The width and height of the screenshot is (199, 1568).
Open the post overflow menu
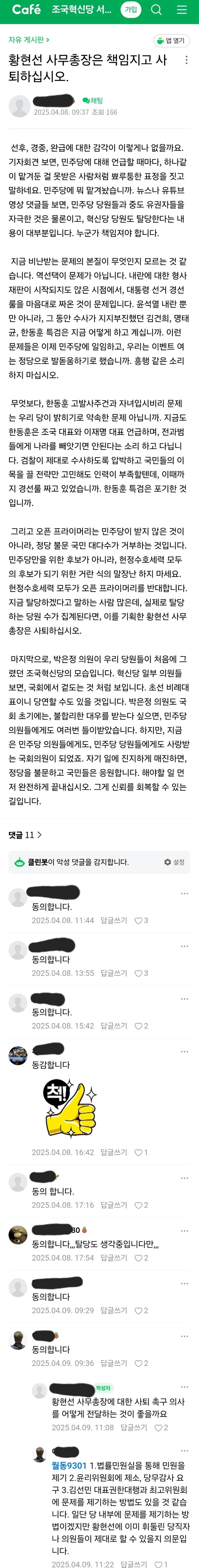[x=186, y=60]
